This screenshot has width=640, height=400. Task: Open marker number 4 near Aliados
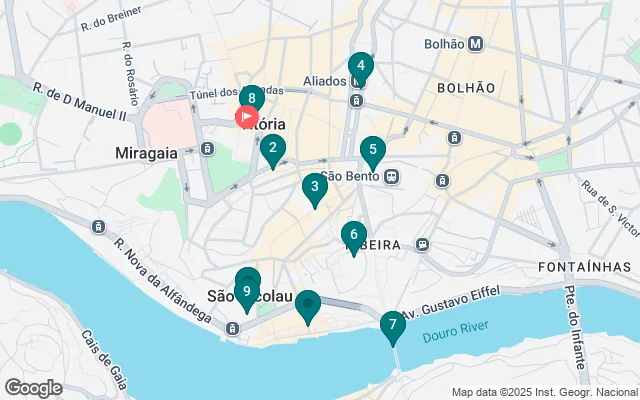coord(360,67)
